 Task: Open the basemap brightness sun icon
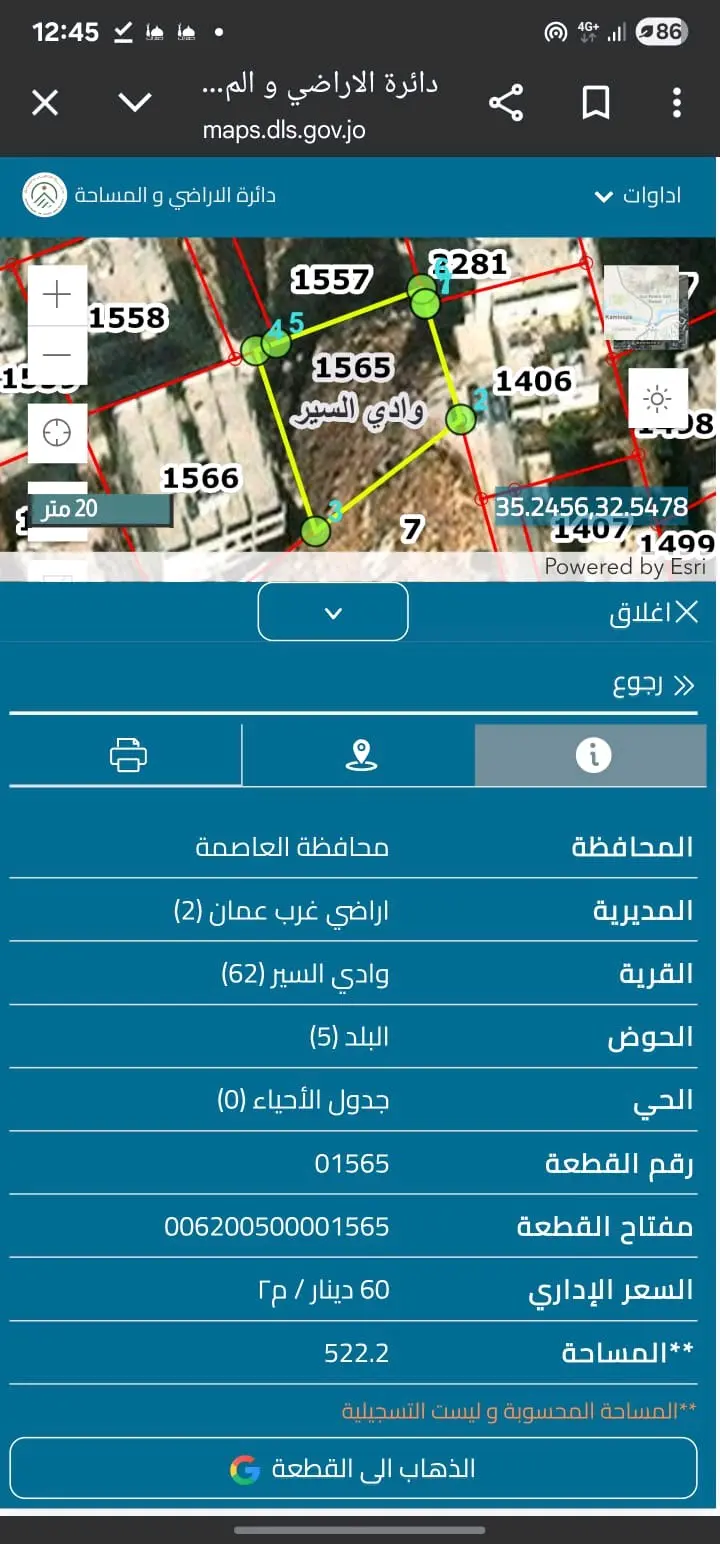pyautogui.click(x=658, y=398)
